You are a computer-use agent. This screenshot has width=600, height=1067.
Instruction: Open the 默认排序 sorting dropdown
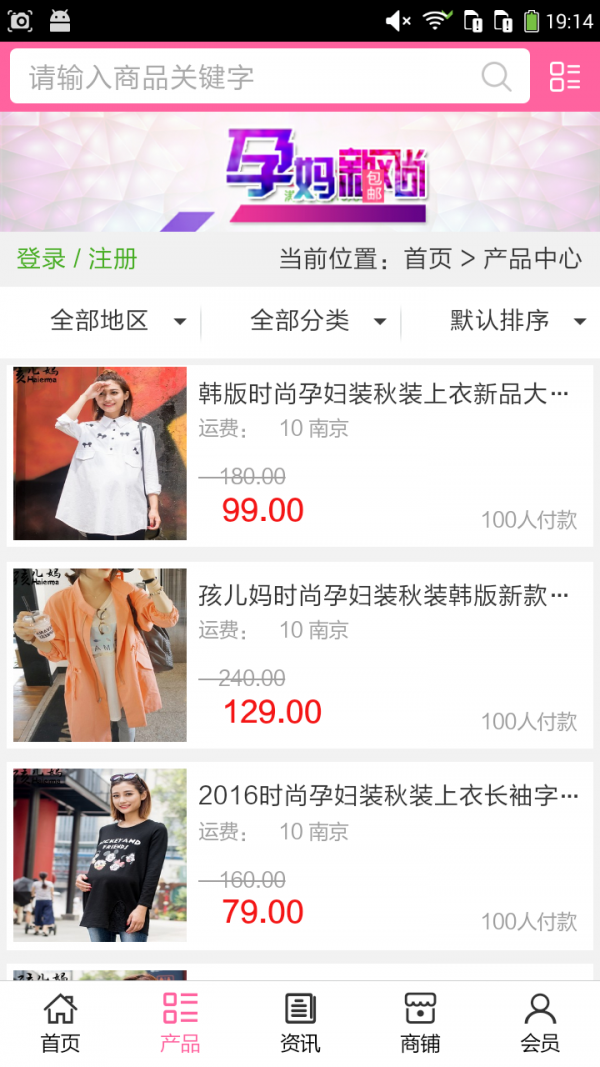[x=517, y=321]
